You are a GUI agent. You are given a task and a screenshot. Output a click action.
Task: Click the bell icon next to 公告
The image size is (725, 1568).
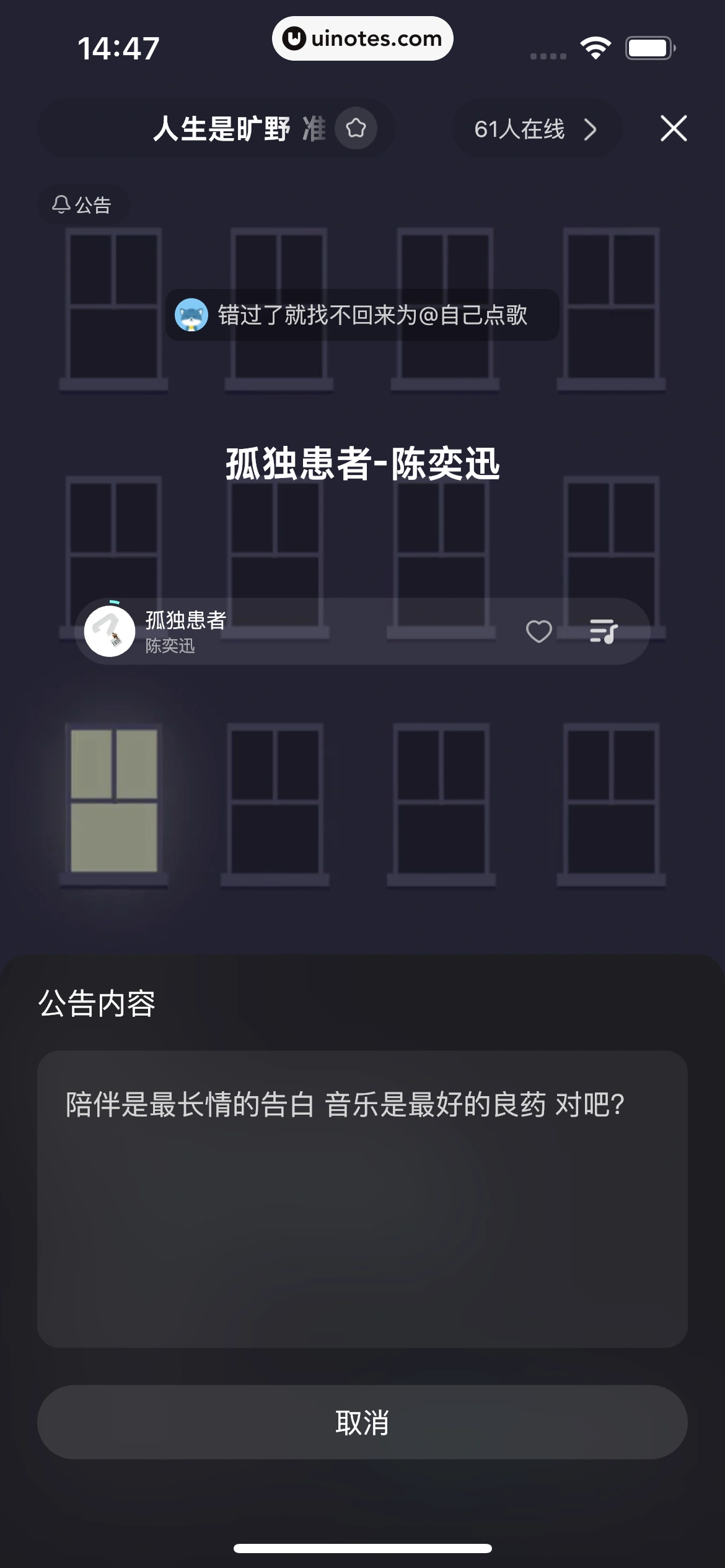61,205
